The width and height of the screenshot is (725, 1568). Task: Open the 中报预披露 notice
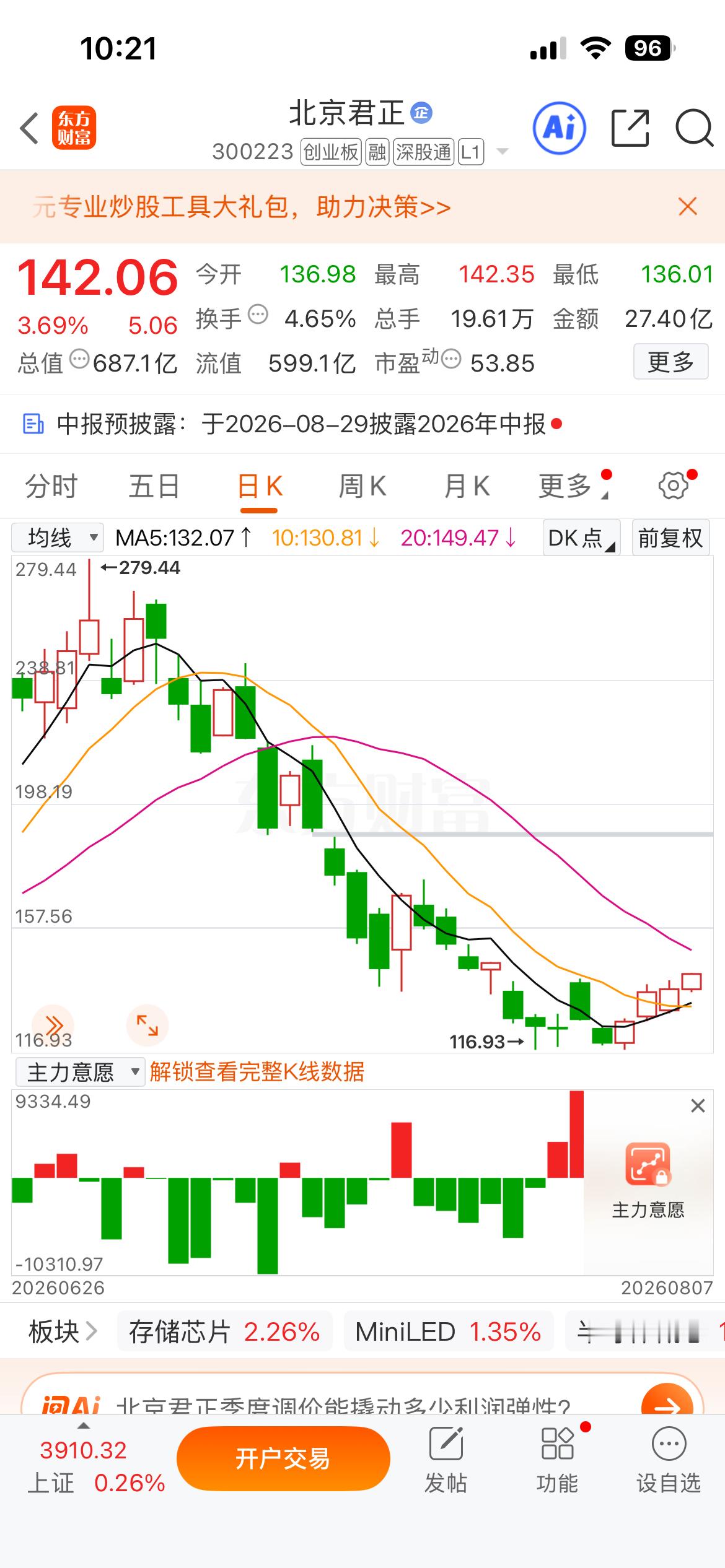[x=292, y=424]
